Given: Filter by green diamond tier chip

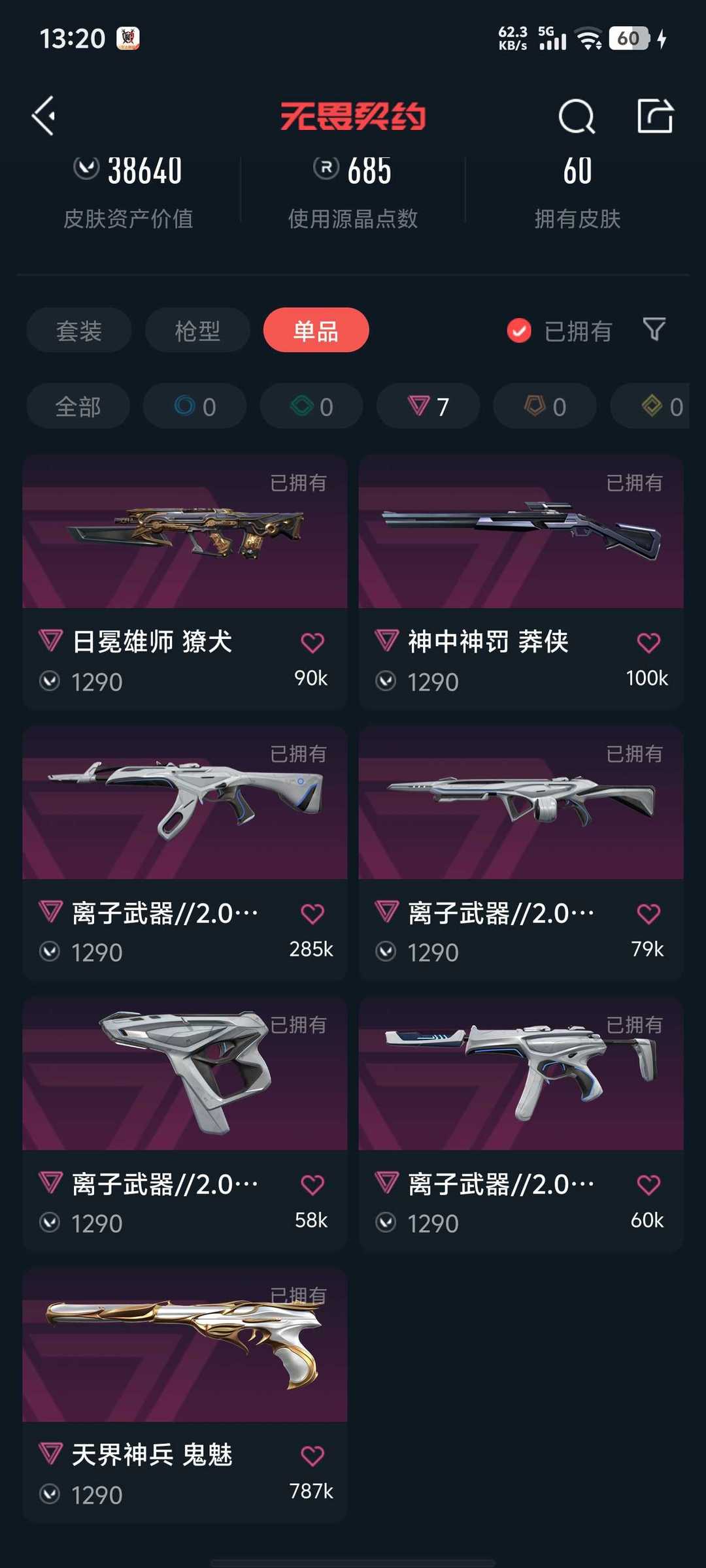Looking at the screenshot, I should point(312,406).
